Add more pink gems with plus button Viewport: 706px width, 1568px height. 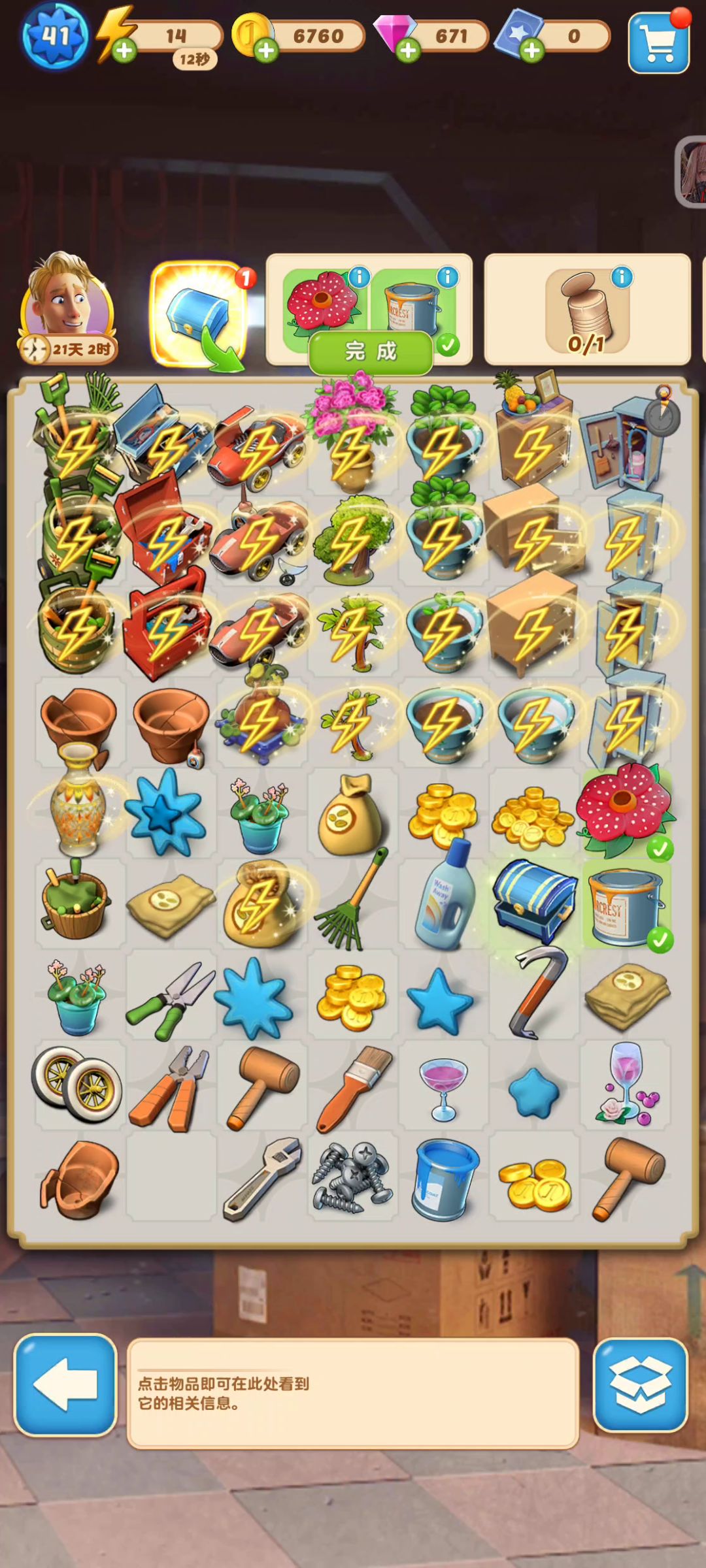click(x=408, y=50)
